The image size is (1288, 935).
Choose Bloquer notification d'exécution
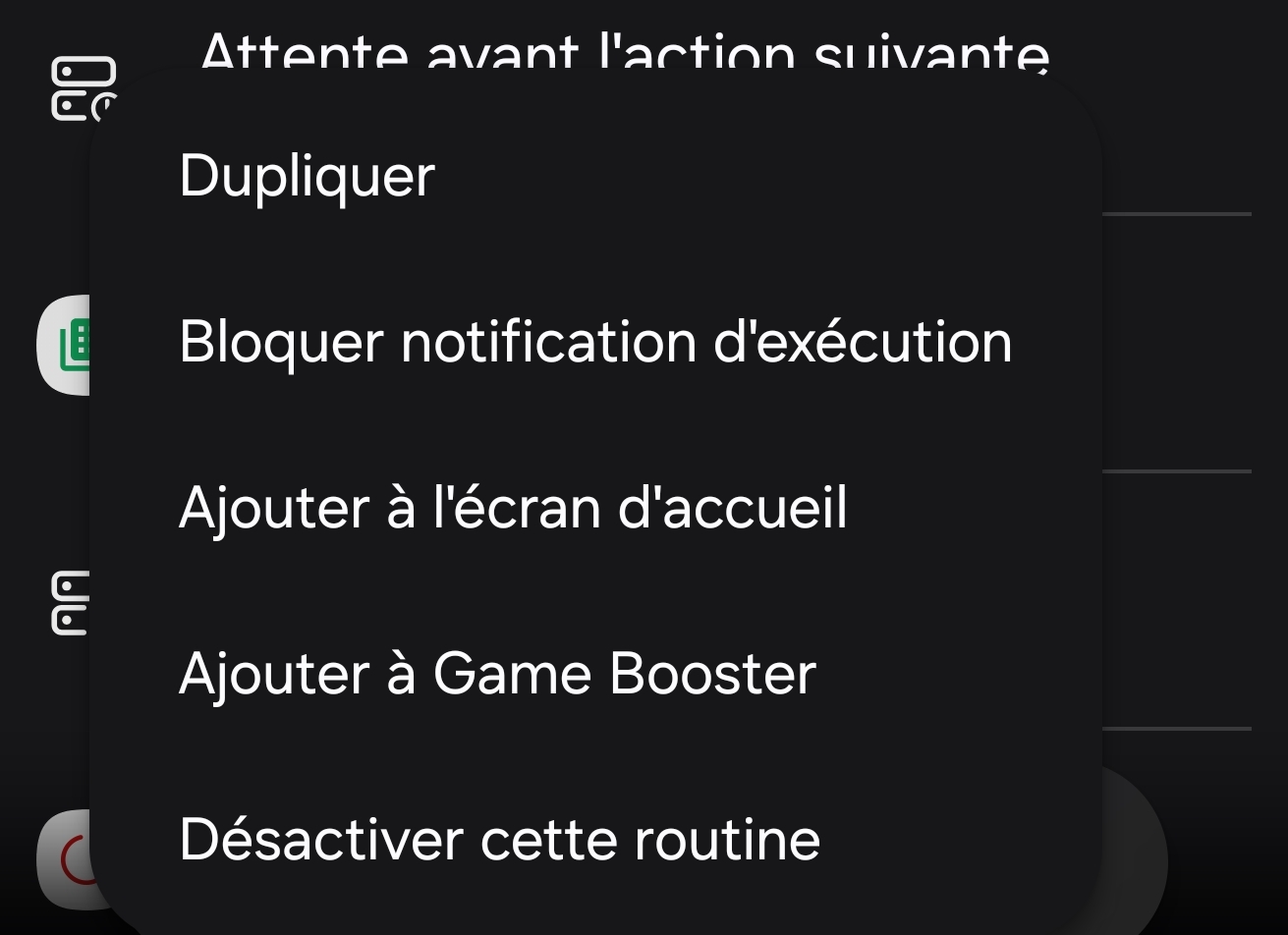(x=594, y=343)
